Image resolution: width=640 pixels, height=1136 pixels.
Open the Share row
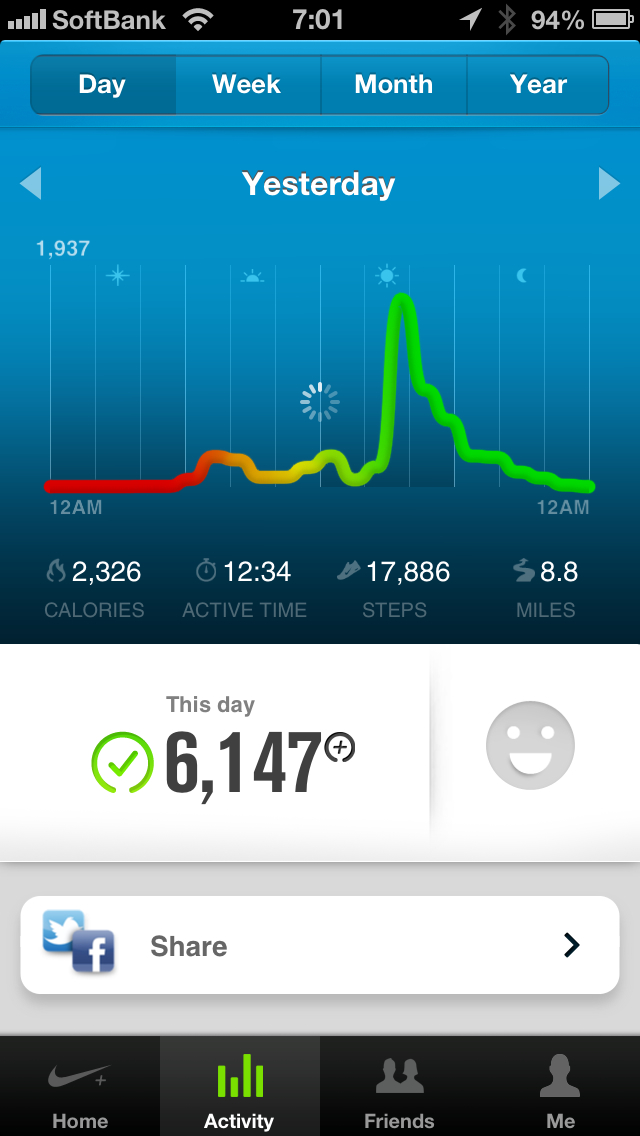coord(320,945)
